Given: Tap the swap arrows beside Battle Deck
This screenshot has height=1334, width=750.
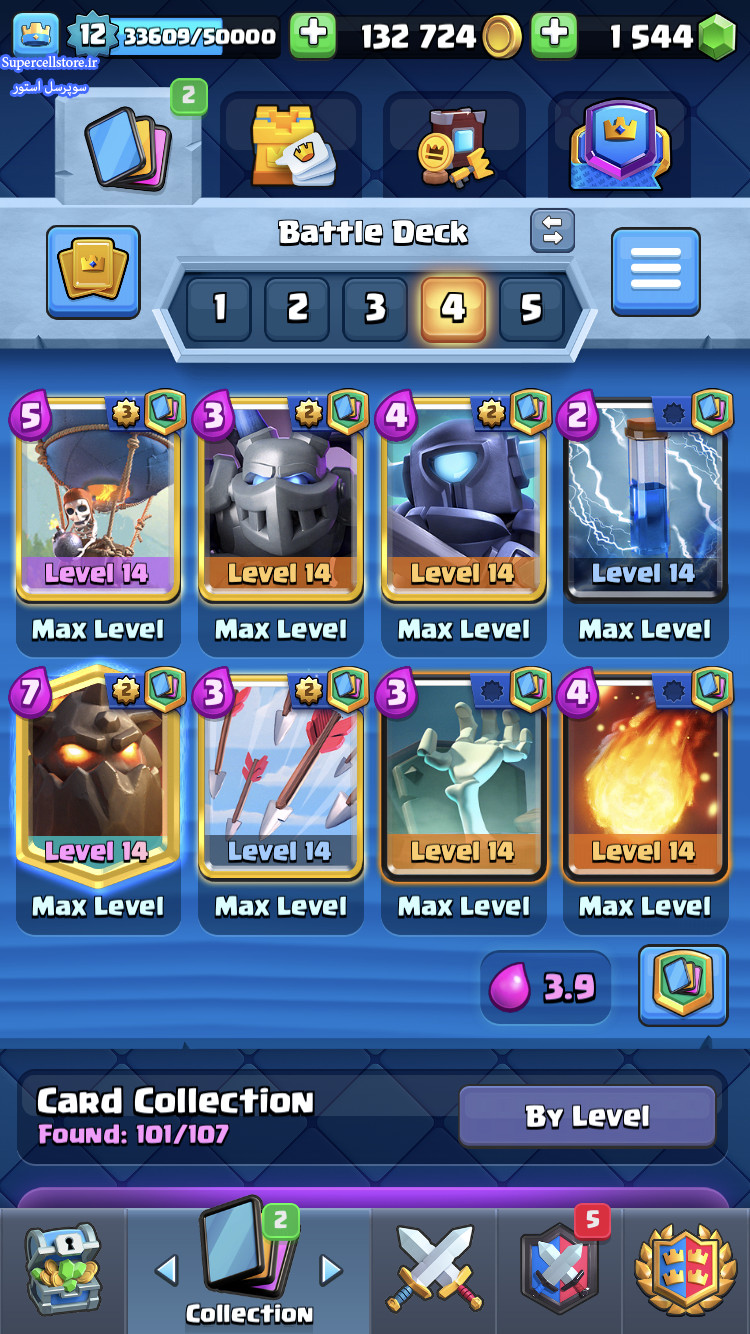Looking at the screenshot, I should coord(552,231).
